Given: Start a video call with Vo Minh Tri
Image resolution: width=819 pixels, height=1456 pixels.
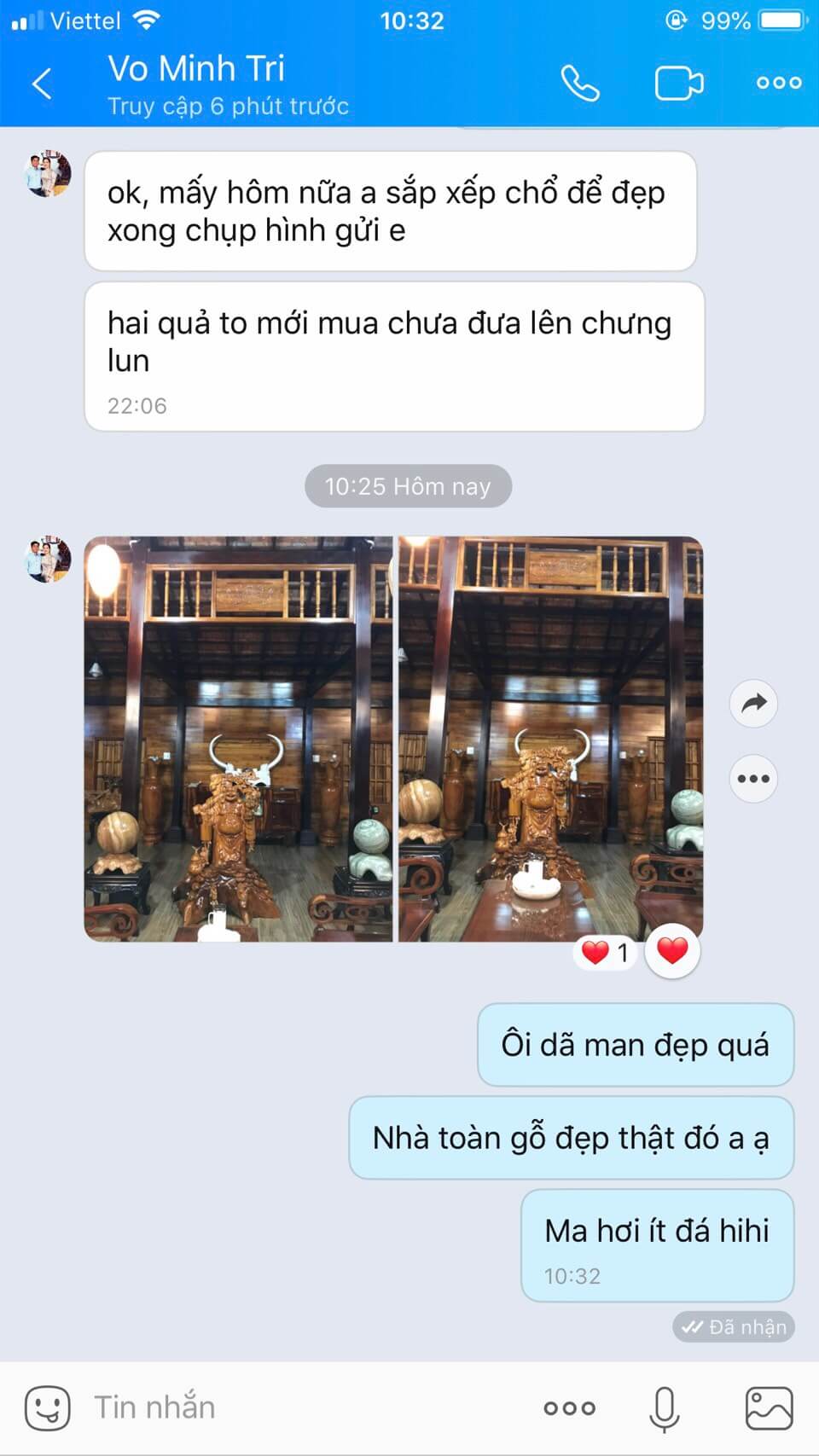Looking at the screenshot, I should (679, 84).
